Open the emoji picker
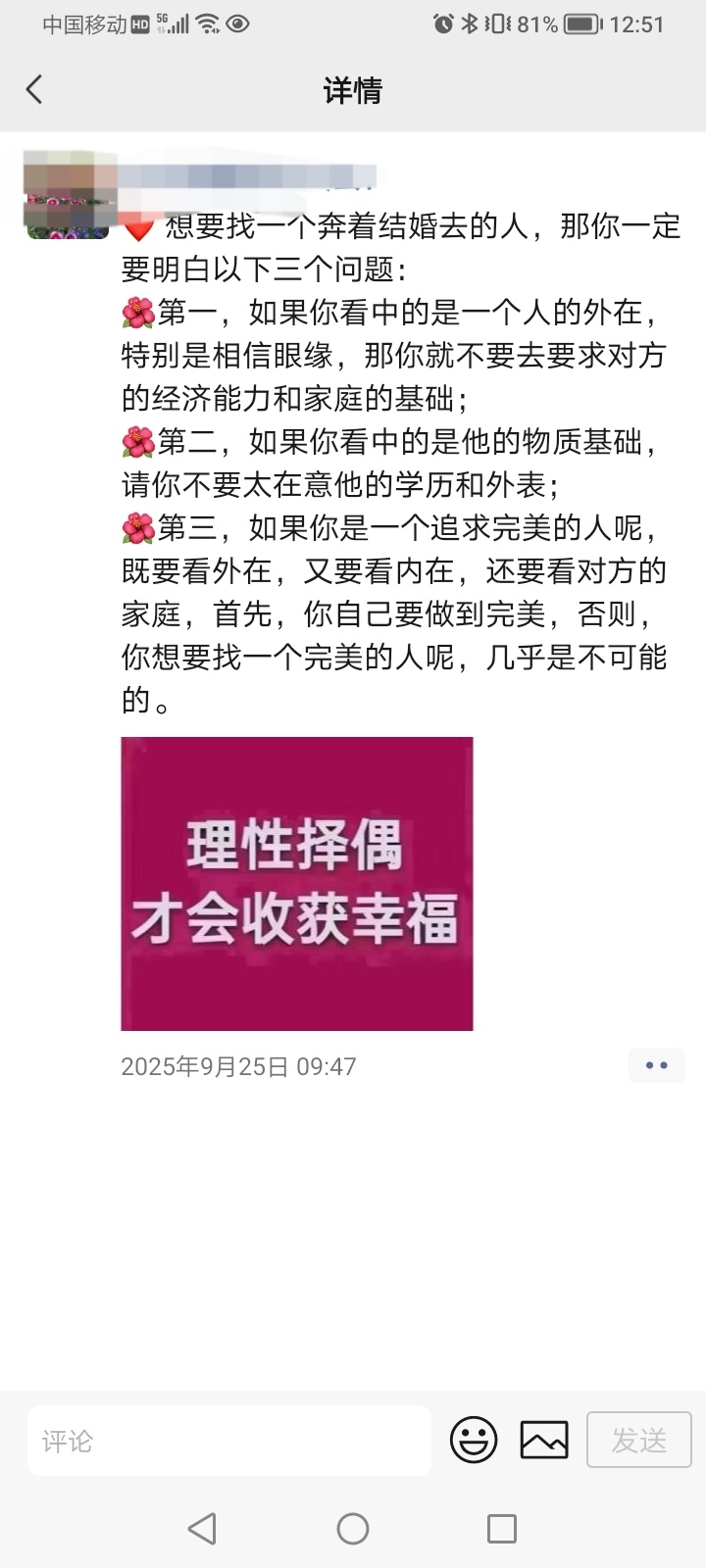Viewport: 706px width, 1568px height. pos(474,1441)
